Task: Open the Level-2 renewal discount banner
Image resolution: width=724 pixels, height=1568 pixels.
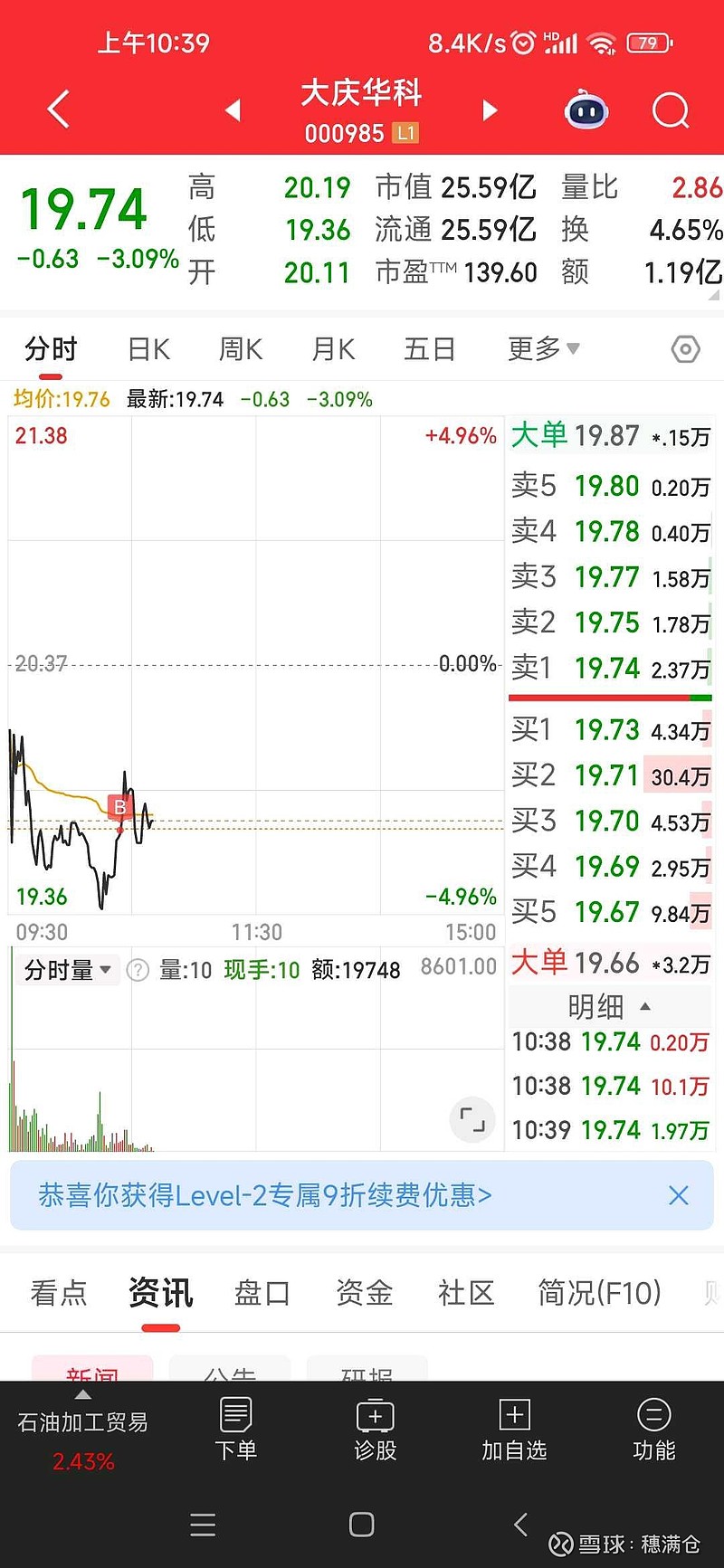Action: [x=265, y=1196]
